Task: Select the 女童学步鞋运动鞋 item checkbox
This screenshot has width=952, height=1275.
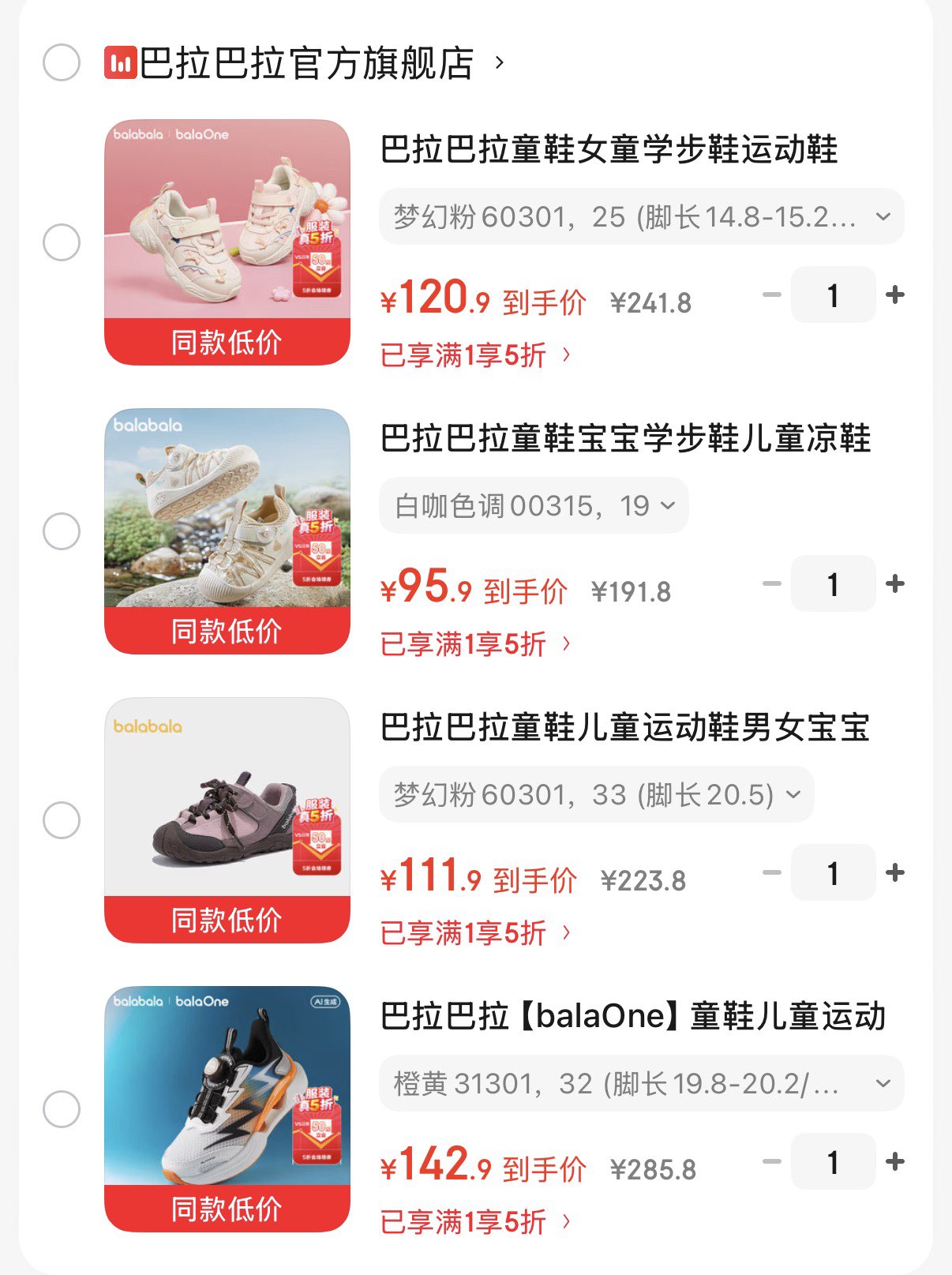Action: point(62,242)
